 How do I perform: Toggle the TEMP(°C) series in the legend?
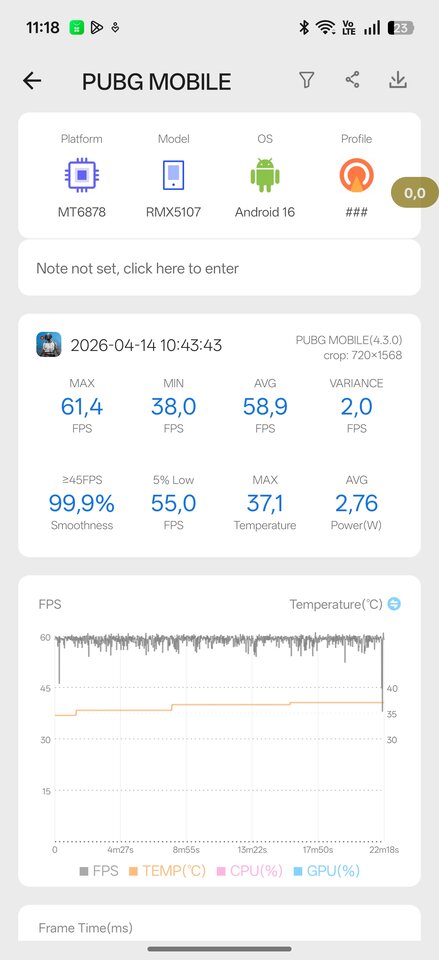pyautogui.click(x=167, y=871)
